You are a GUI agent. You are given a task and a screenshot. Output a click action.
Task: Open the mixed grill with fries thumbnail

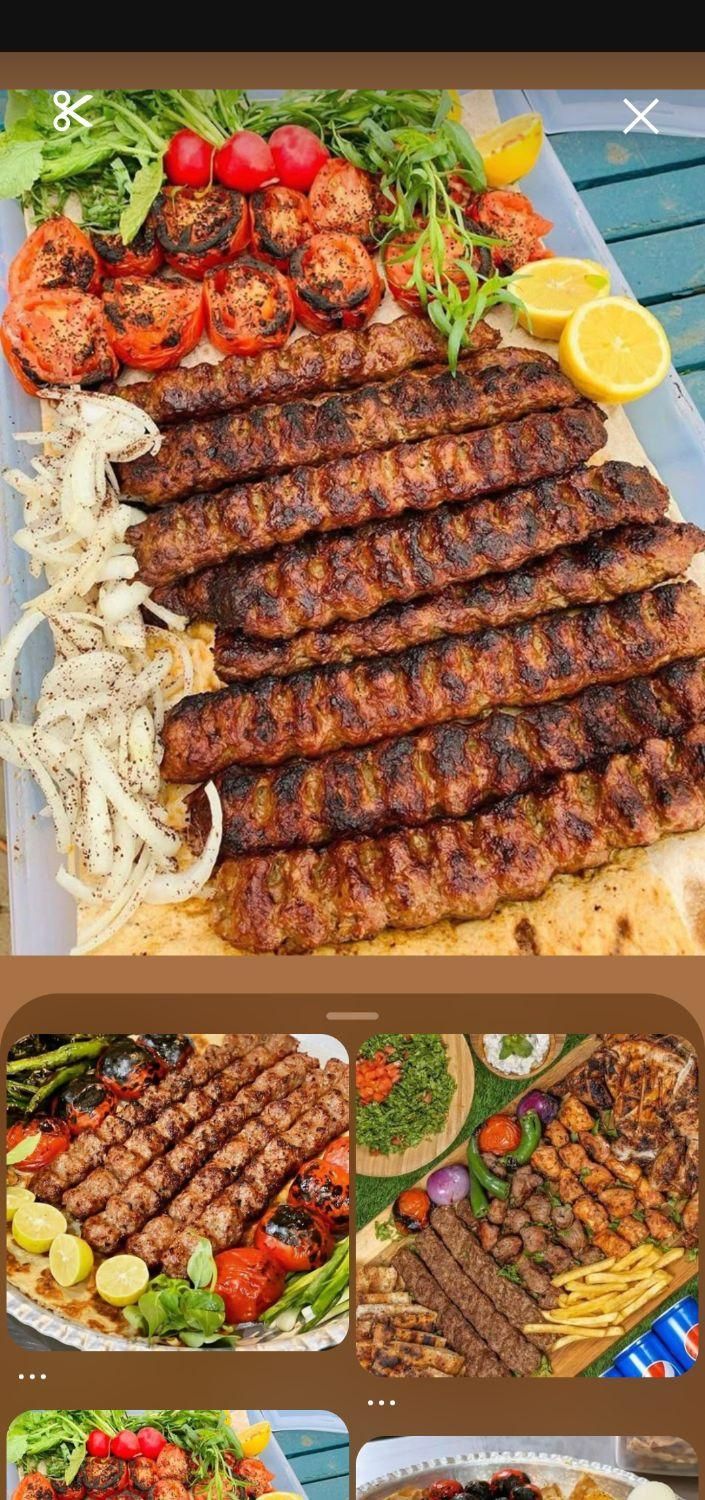coord(527,1205)
